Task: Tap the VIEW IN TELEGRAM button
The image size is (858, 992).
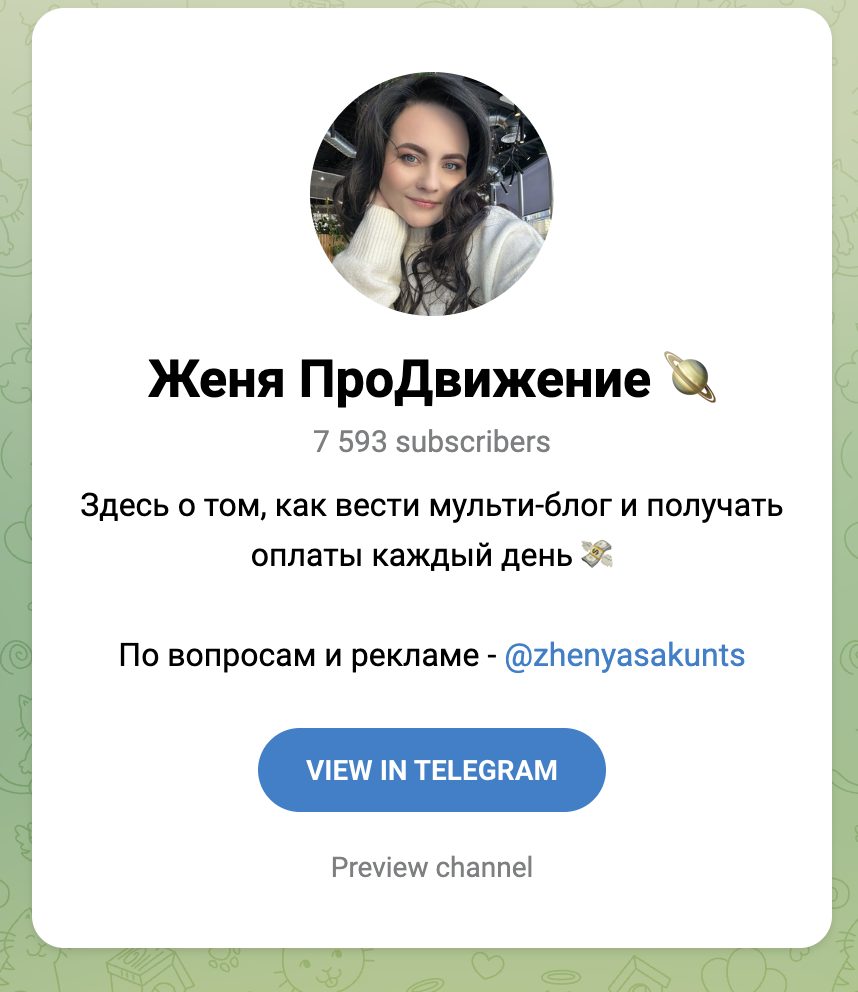Action: tap(431, 770)
